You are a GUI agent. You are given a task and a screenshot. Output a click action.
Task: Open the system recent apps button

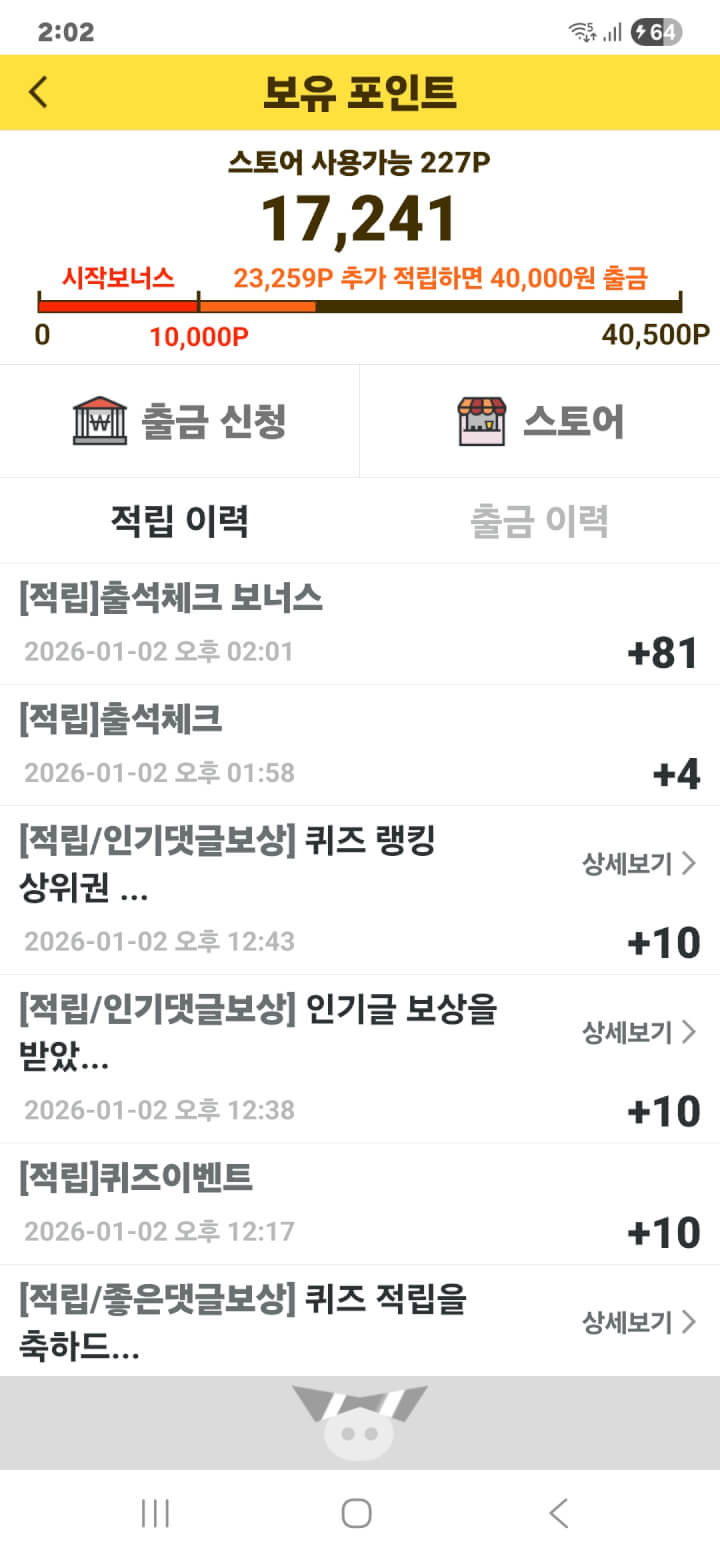[155, 1513]
